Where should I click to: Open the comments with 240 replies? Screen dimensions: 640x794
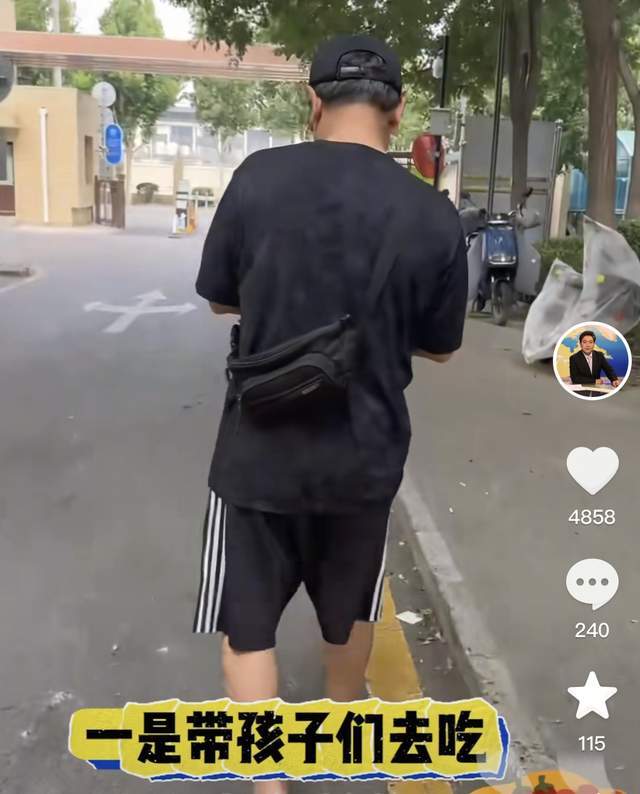pyautogui.click(x=592, y=584)
